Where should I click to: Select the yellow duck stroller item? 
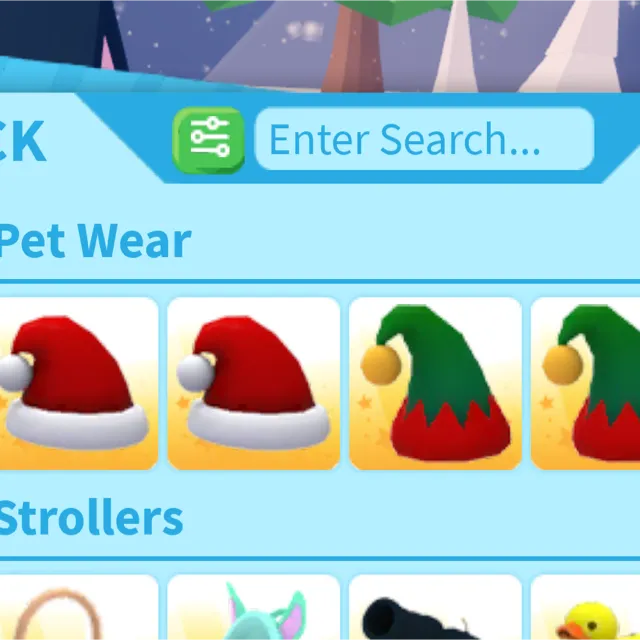590,612
